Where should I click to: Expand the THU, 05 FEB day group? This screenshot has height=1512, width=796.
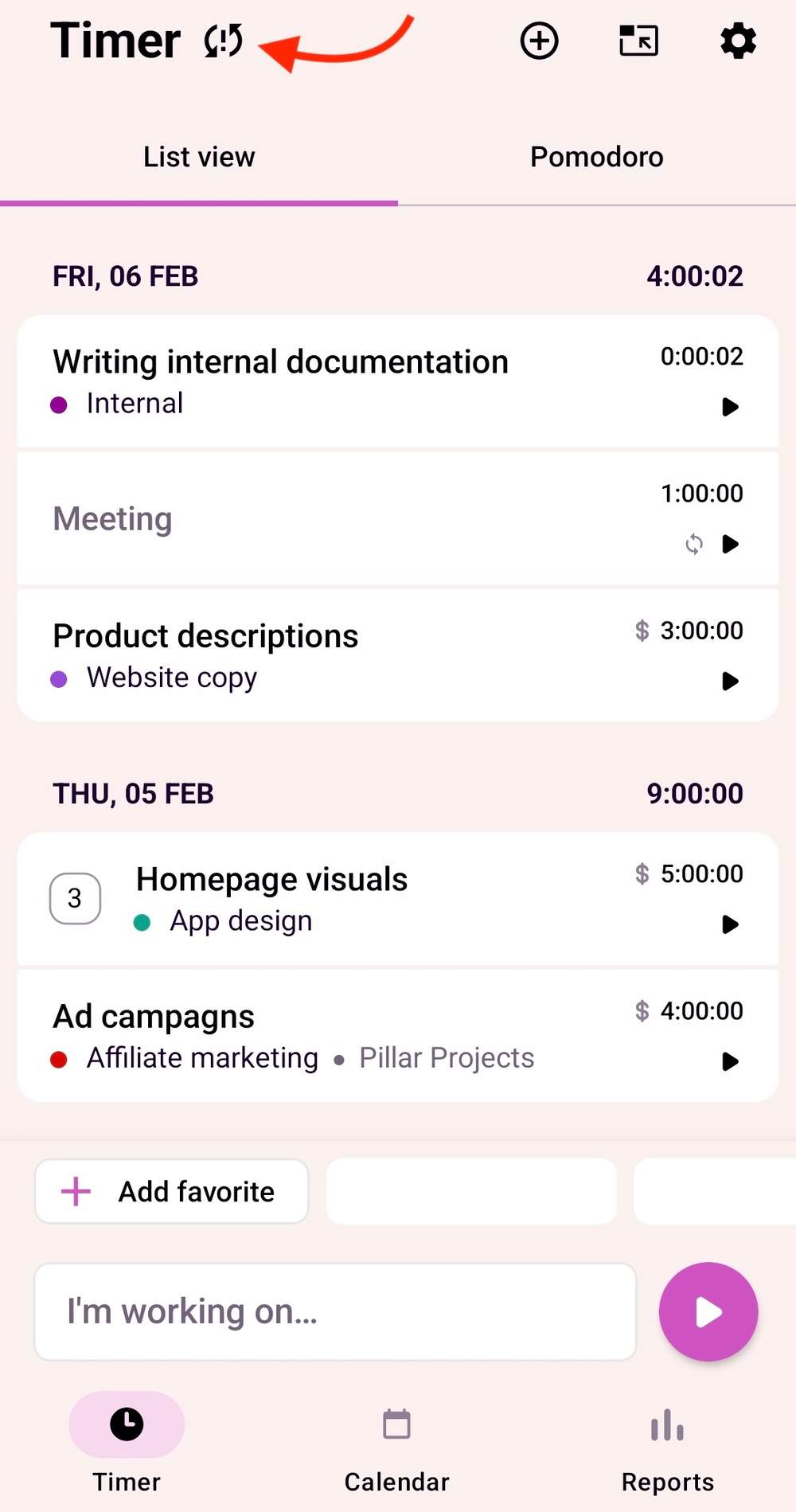coord(132,793)
